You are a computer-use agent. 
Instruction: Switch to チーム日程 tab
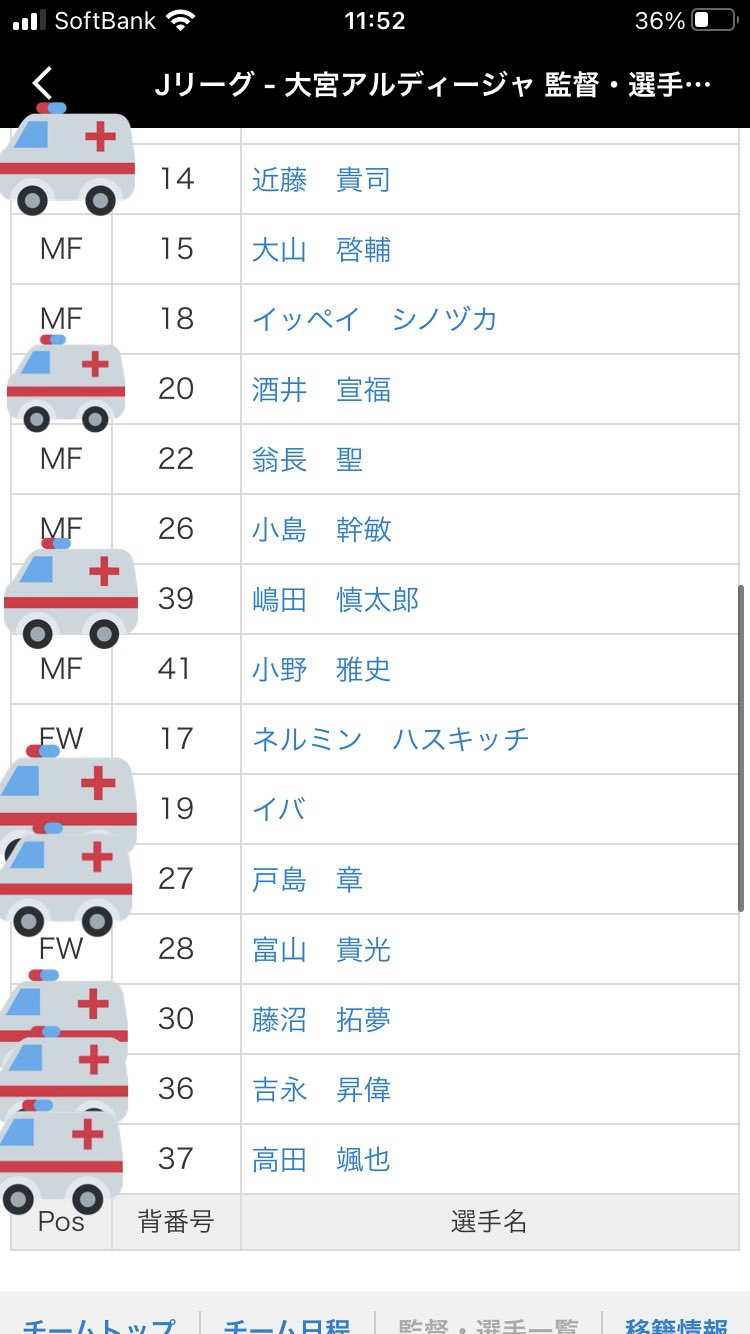287,1324
